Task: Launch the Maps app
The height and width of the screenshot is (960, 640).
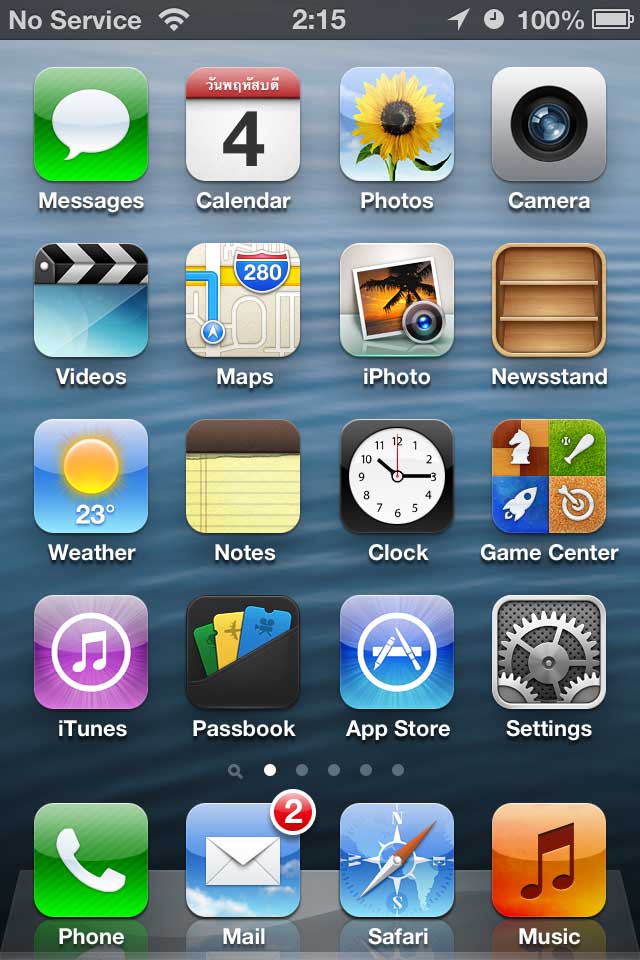Action: (x=243, y=300)
